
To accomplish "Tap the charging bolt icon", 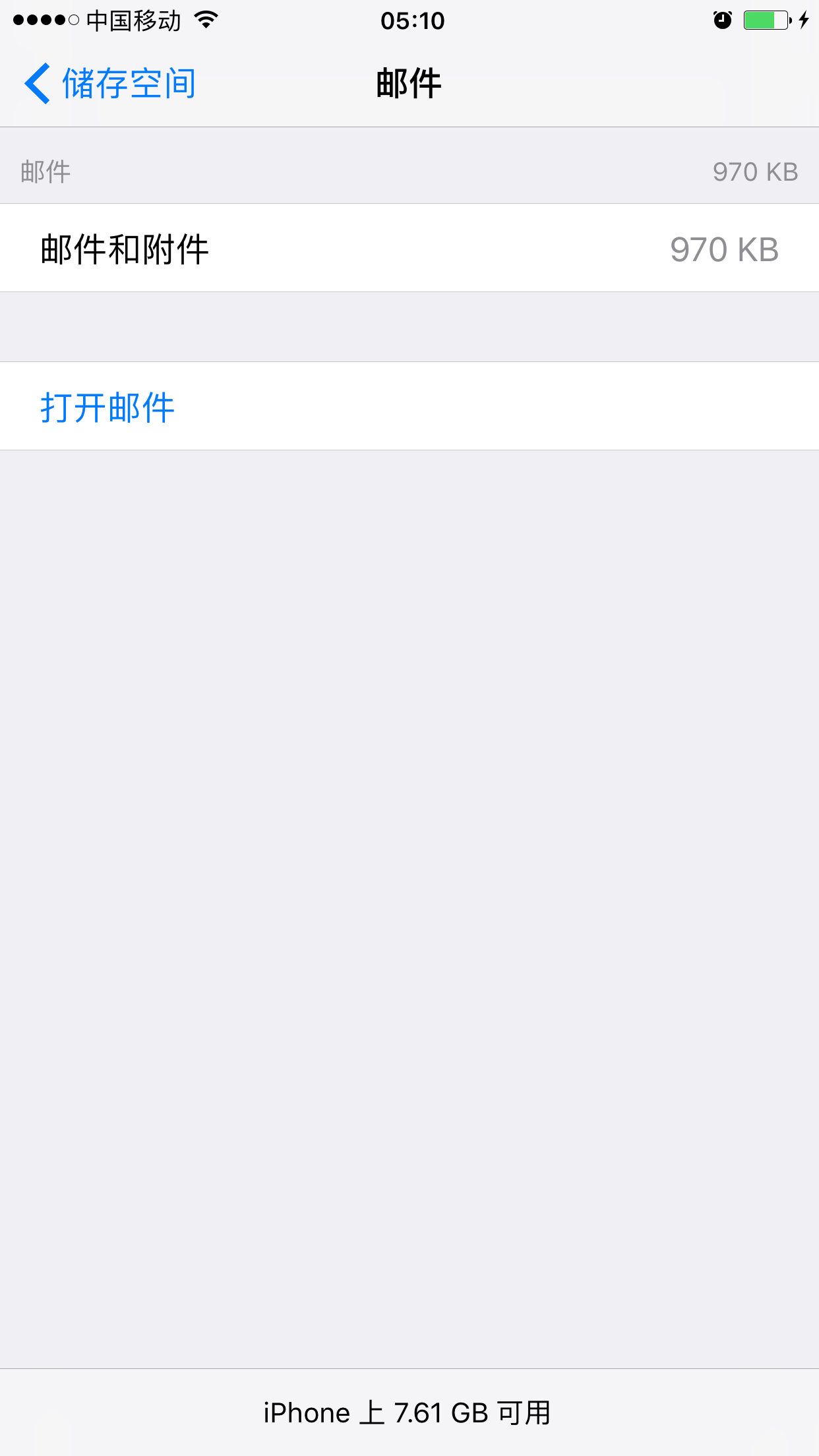I will (x=804, y=20).
